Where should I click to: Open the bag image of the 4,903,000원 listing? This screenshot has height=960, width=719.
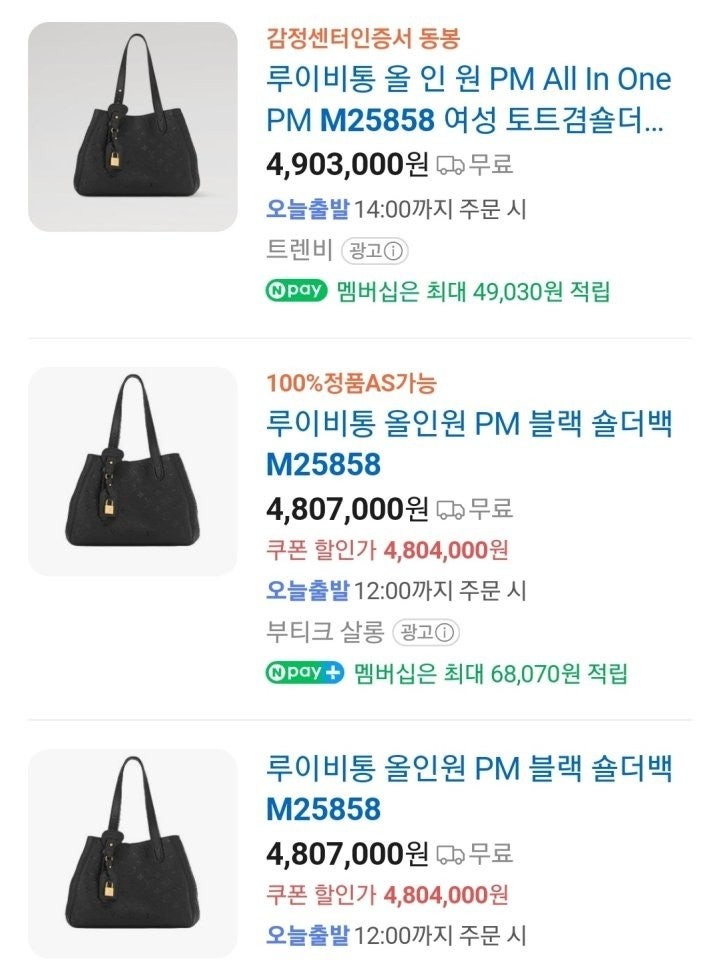point(132,127)
